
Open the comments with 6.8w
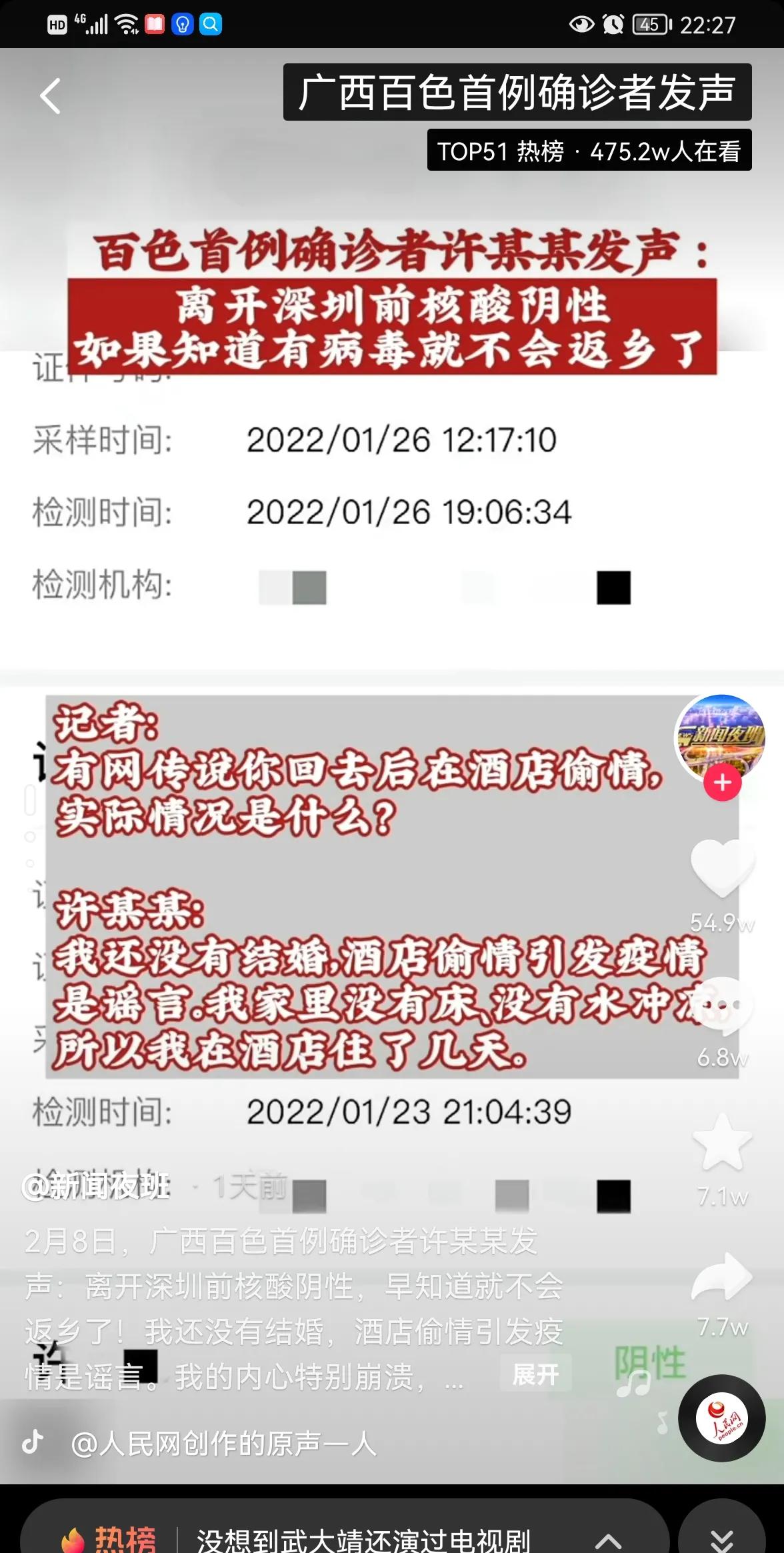[723, 1008]
